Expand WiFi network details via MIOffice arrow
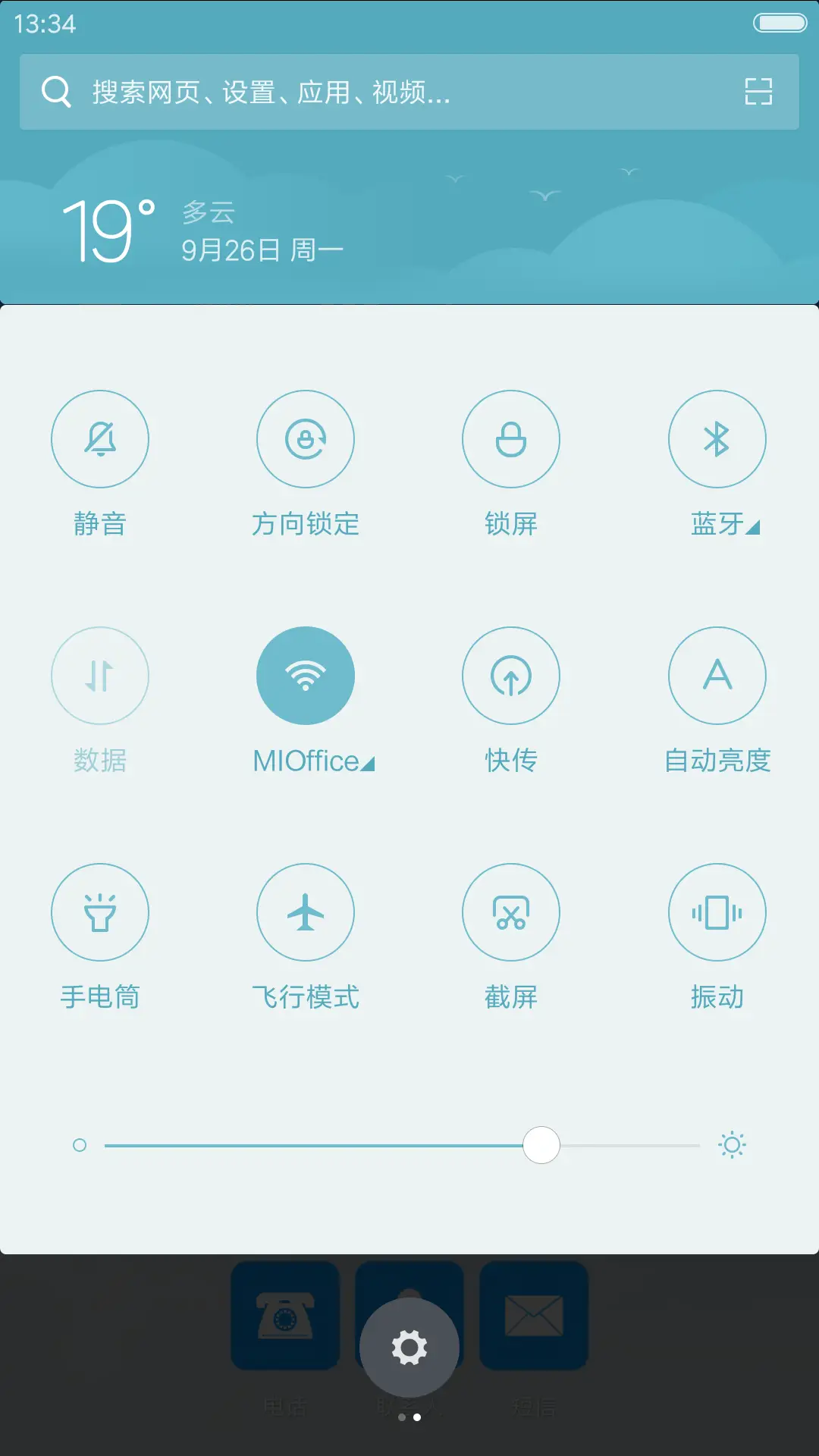 click(366, 762)
